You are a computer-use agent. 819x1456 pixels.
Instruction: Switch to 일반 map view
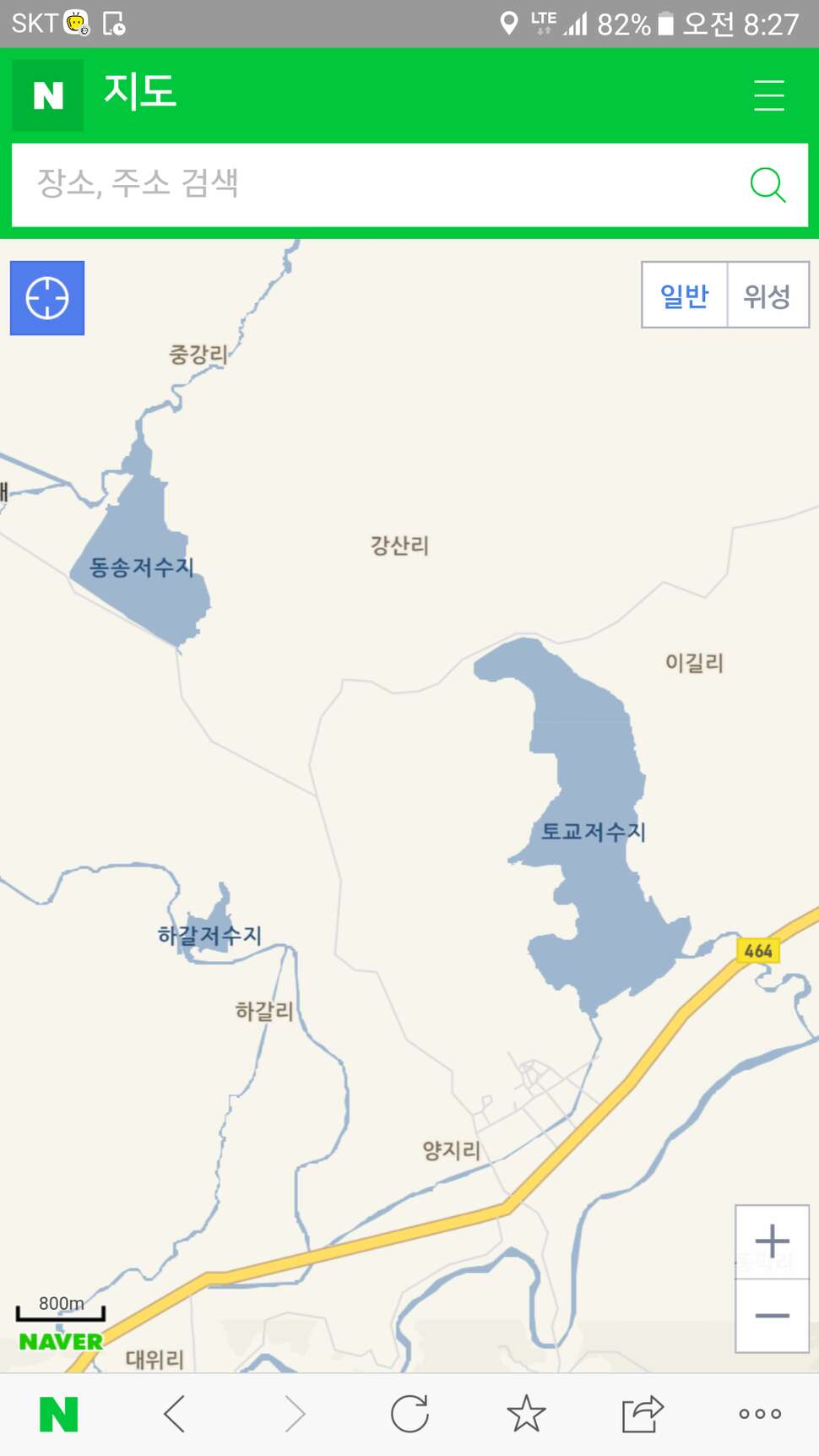pyautogui.click(x=685, y=295)
